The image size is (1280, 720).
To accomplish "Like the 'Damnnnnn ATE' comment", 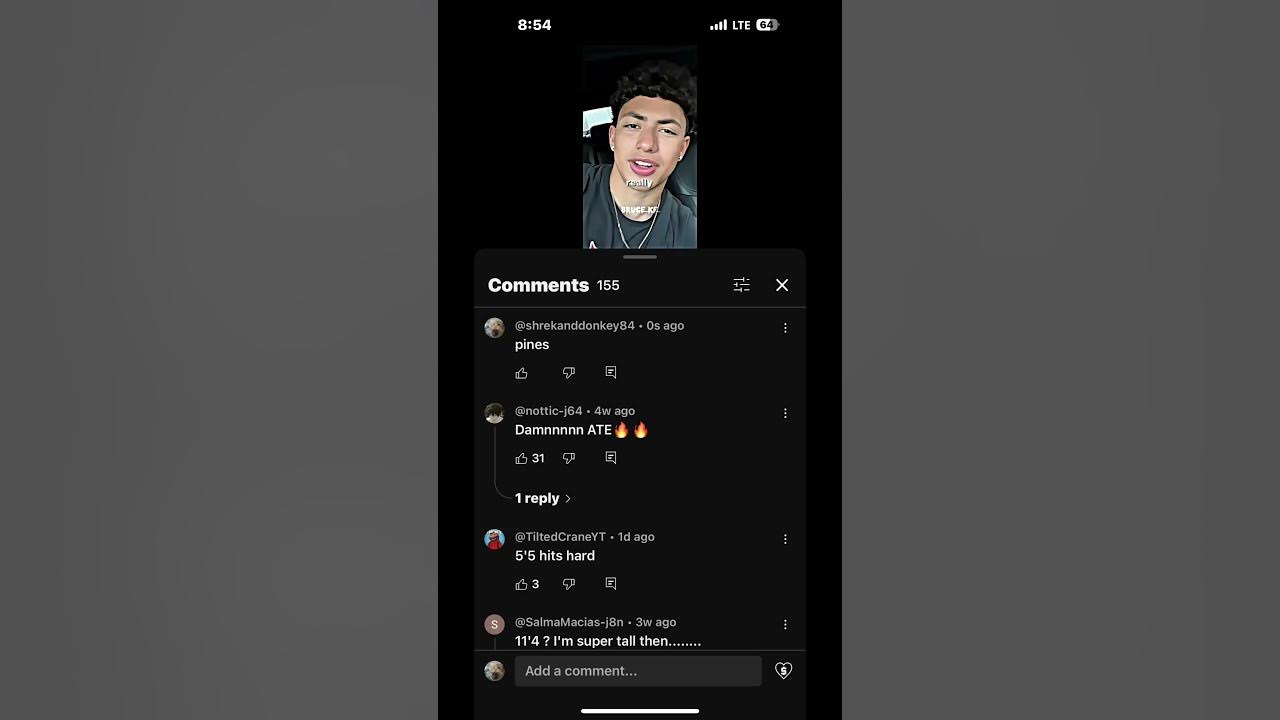I will coord(521,458).
